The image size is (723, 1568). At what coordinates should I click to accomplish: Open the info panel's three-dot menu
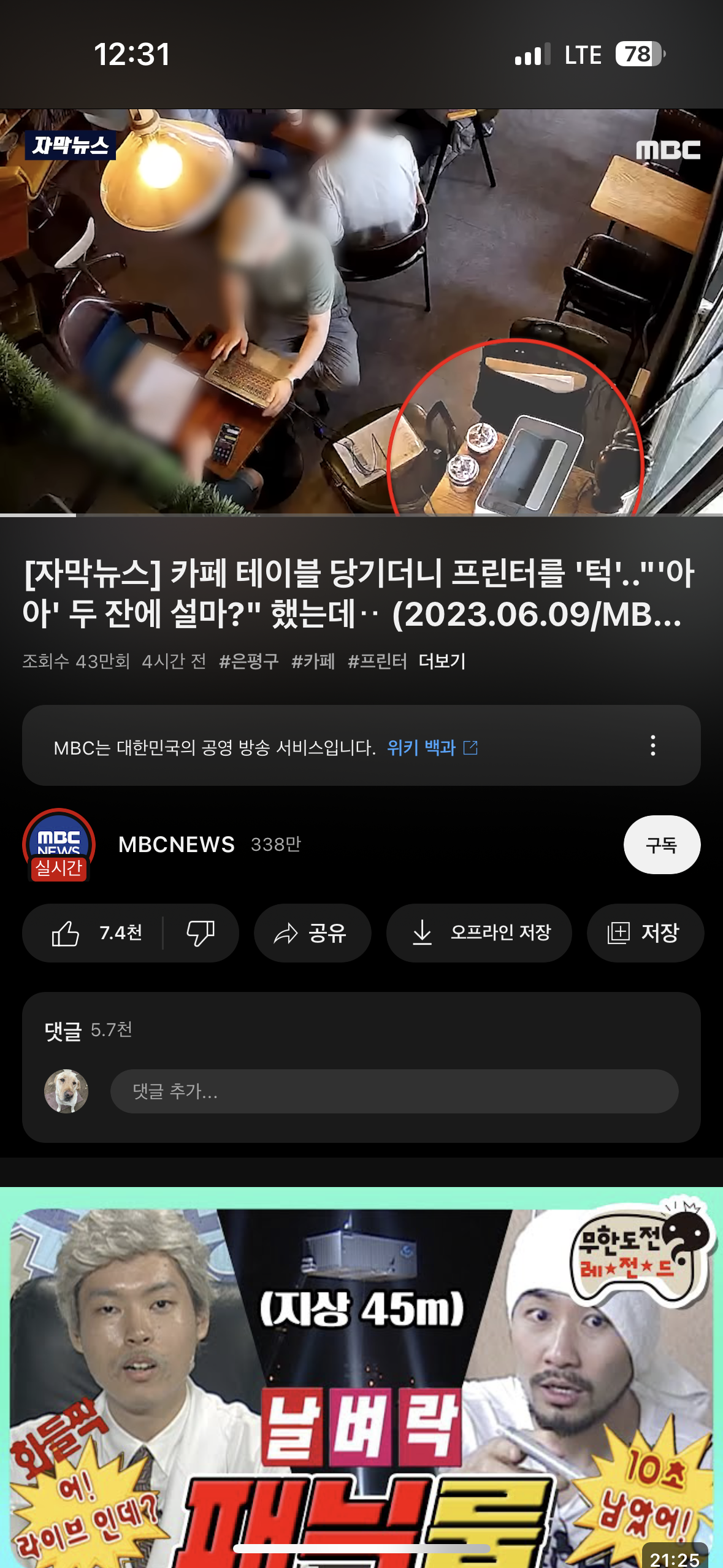[652, 746]
